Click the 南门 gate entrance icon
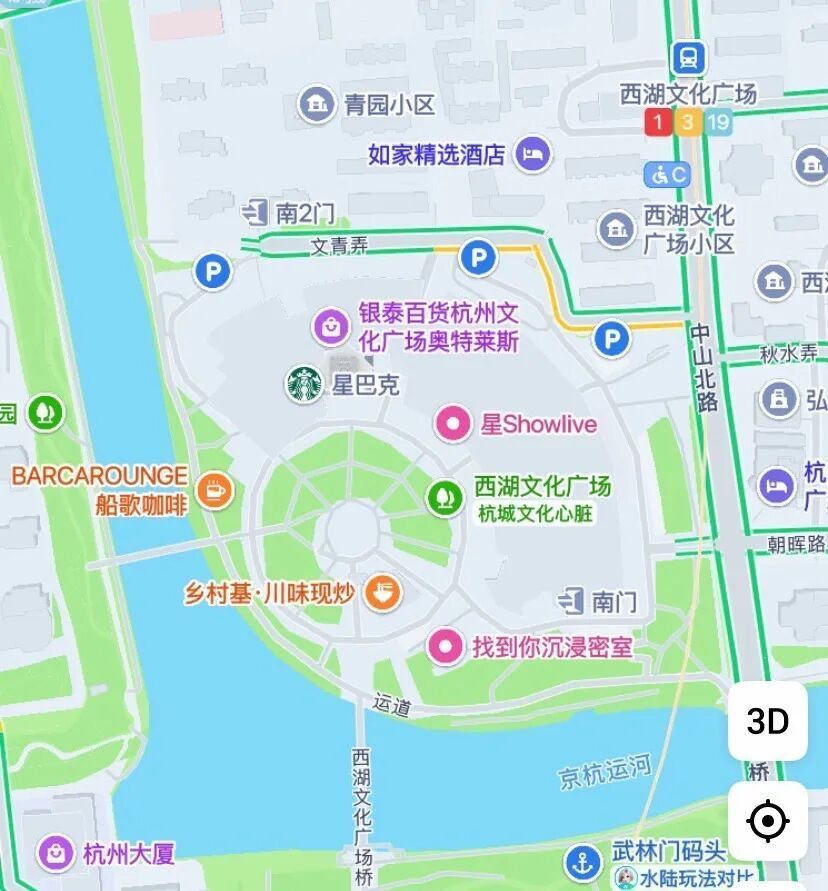The height and width of the screenshot is (891, 828). point(572,601)
